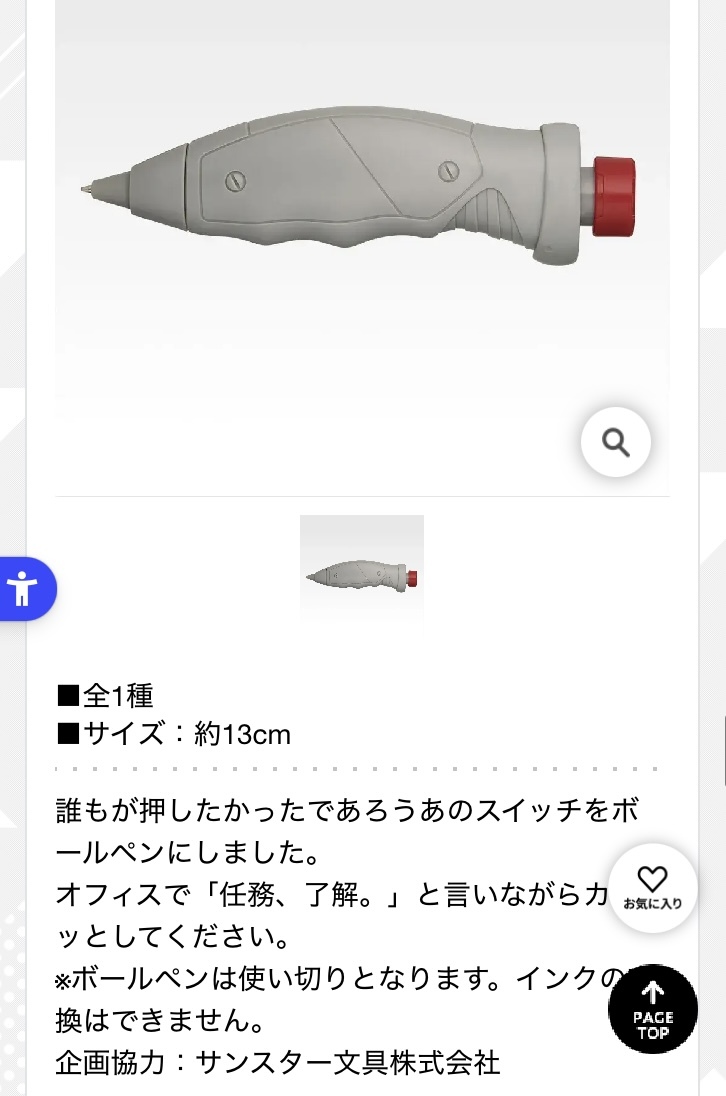
Task: Jump back to PAGE TOP
Action: click(x=653, y=1008)
